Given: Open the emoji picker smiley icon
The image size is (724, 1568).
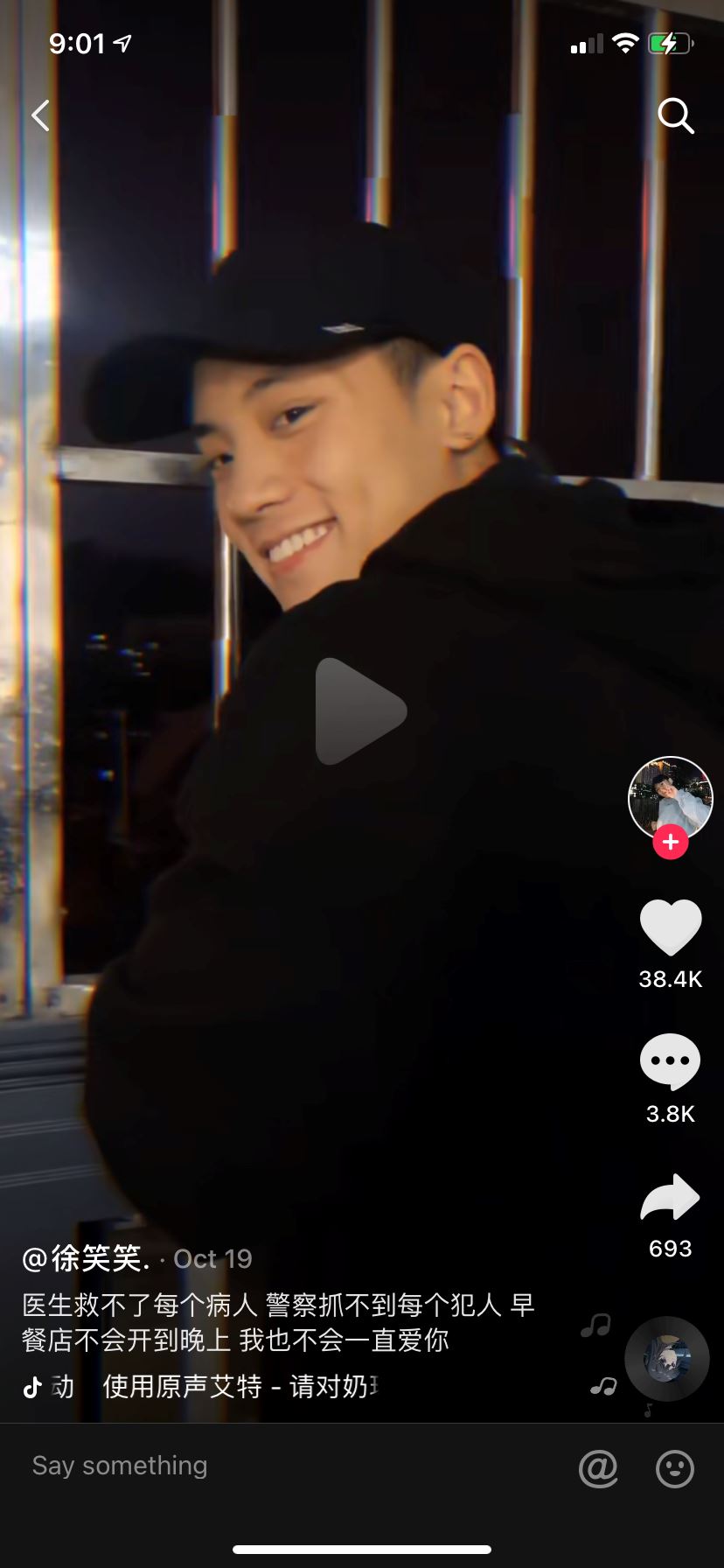Looking at the screenshot, I should [x=674, y=1467].
